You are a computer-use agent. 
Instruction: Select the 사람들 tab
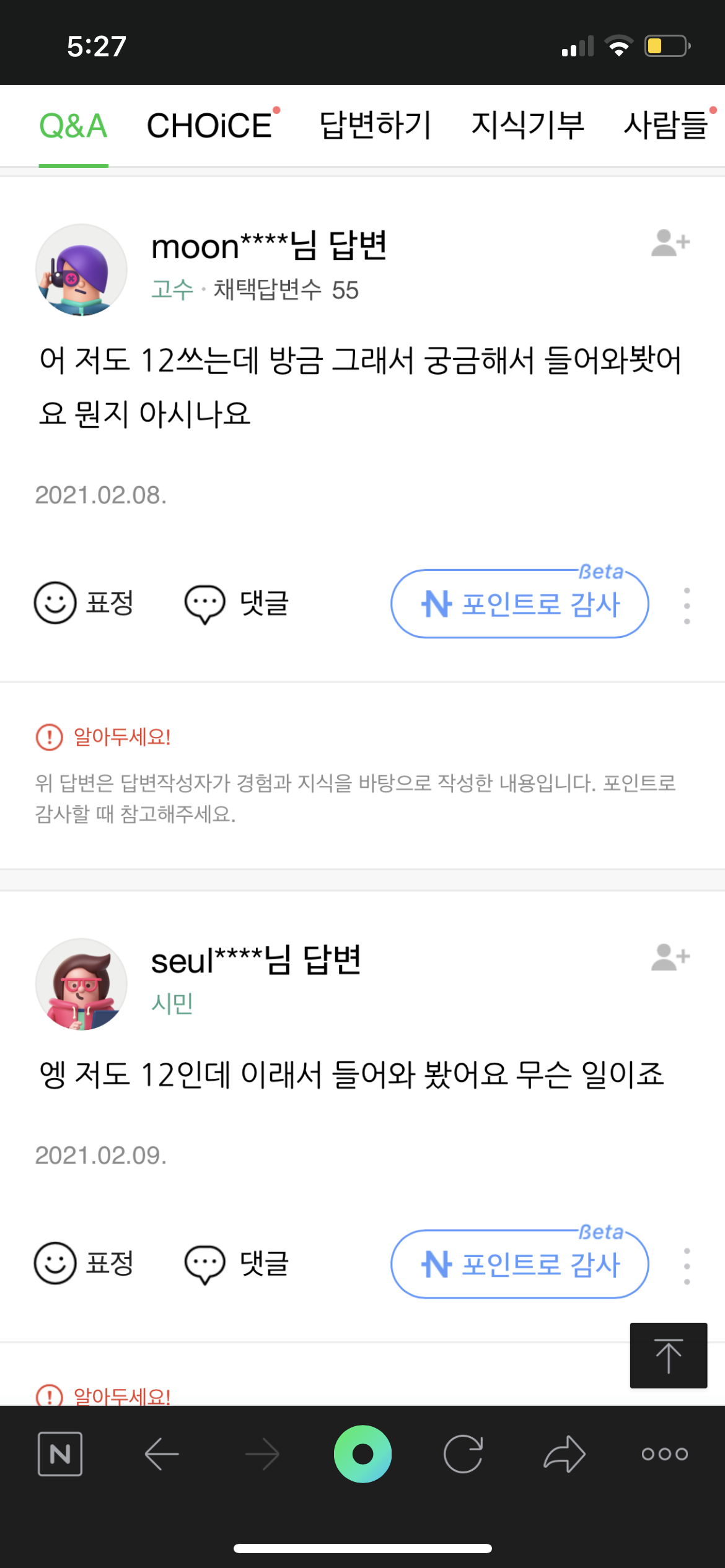666,126
